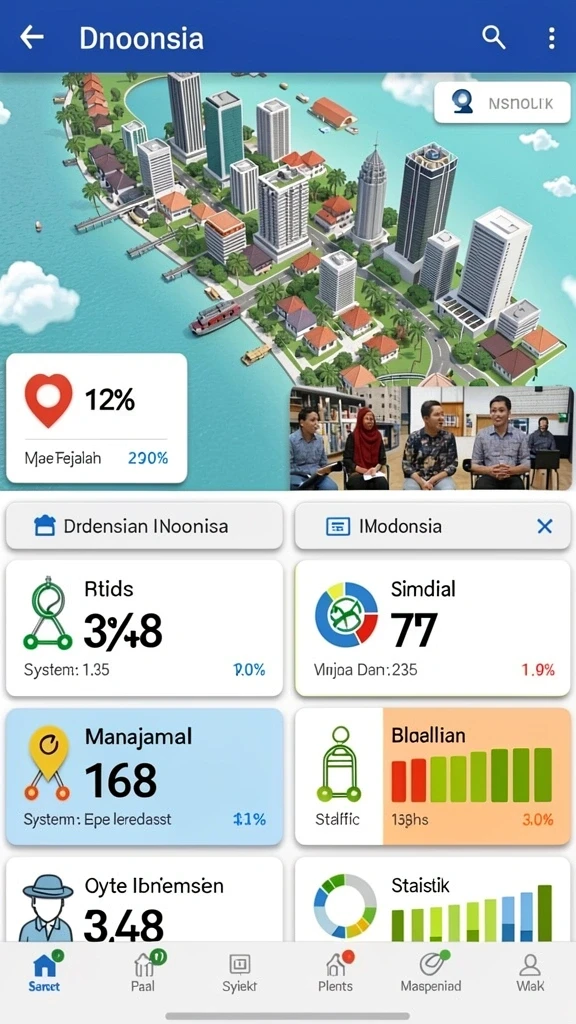
Task: Switch to the Paal tab
Action: point(144,972)
